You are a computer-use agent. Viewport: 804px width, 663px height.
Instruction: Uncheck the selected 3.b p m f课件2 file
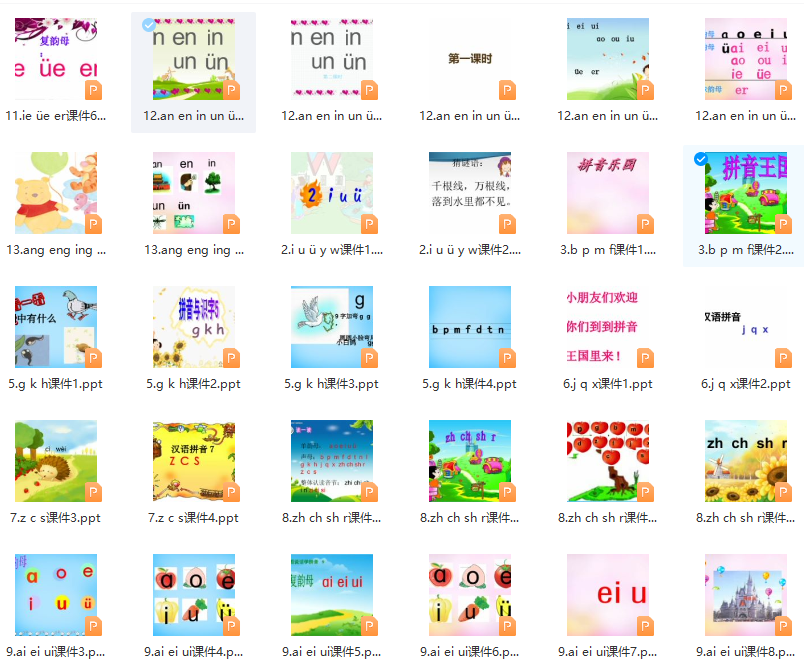tap(701, 159)
